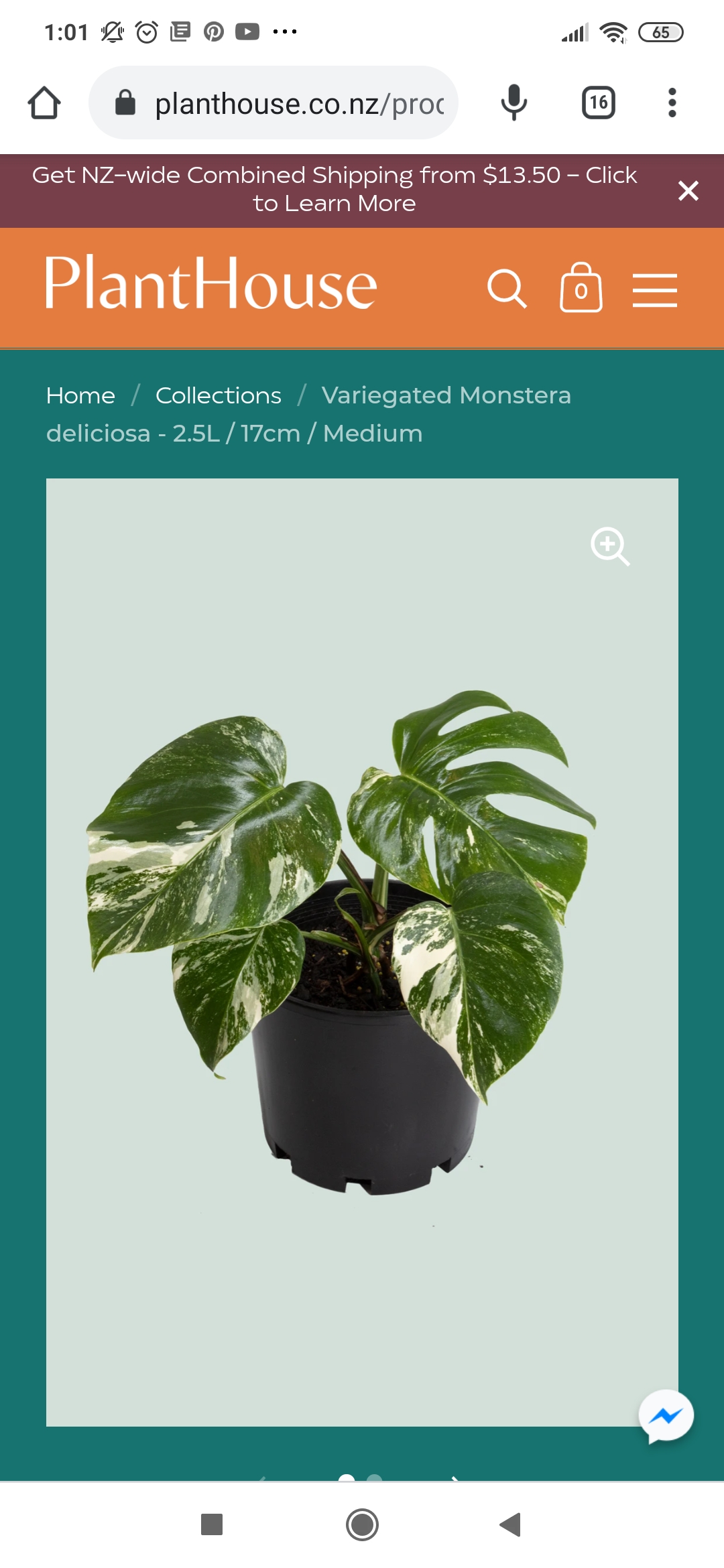724x1568 pixels.
Task: Tap the planthouse.co.nz address bar
Action: tap(274, 103)
